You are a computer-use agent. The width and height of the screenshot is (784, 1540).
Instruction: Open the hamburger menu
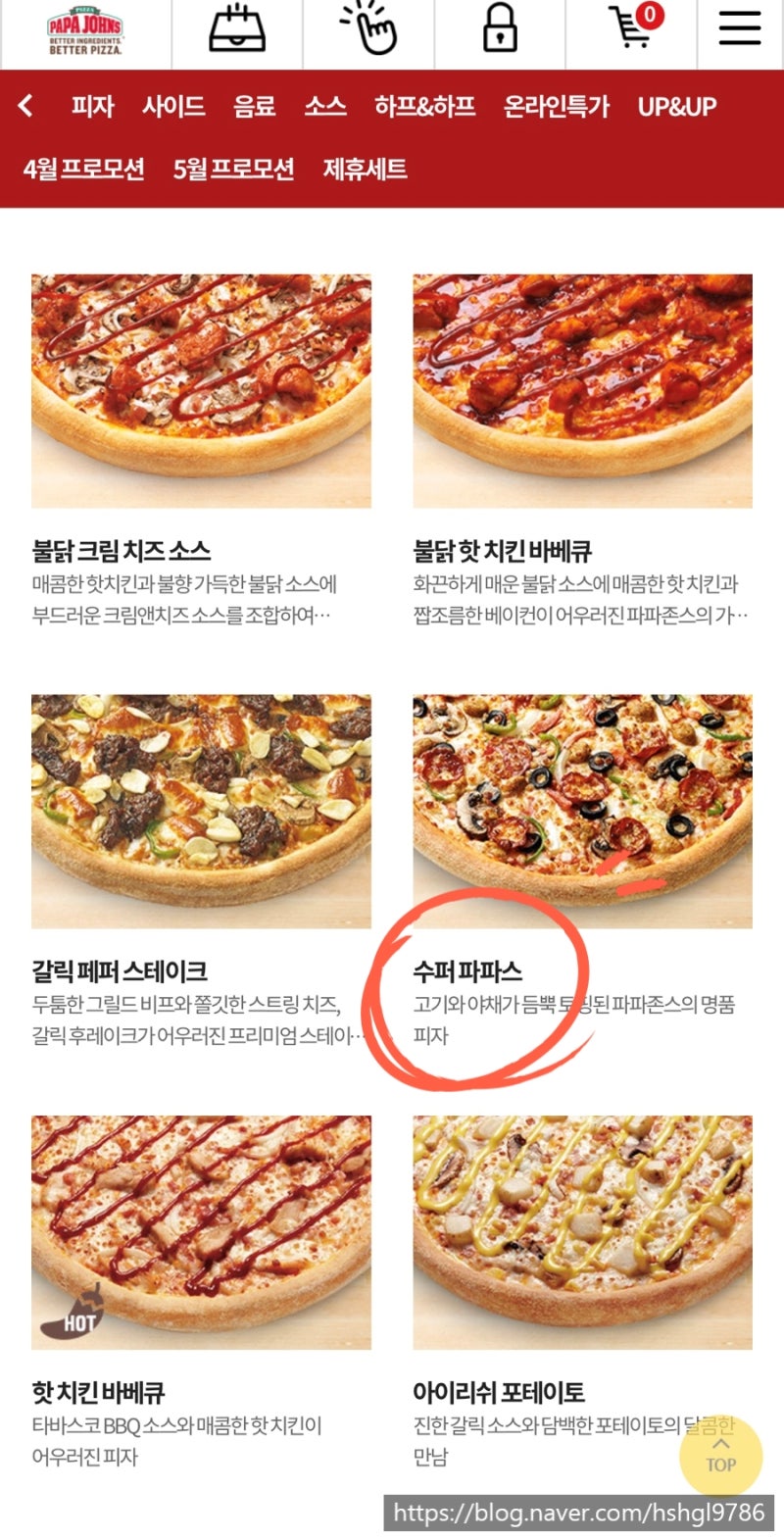click(x=740, y=29)
